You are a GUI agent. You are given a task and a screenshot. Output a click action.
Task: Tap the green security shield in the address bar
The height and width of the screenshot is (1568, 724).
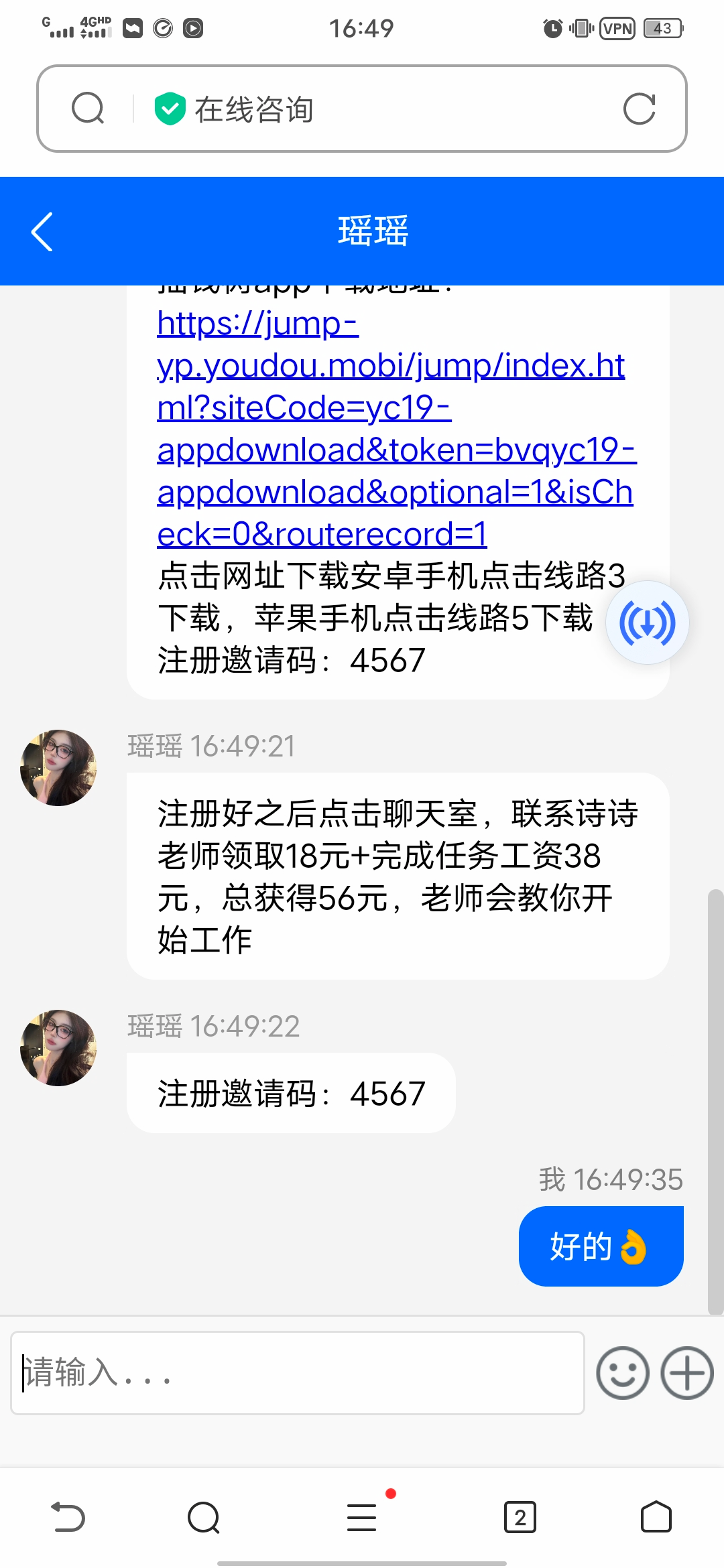click(170, 109)
